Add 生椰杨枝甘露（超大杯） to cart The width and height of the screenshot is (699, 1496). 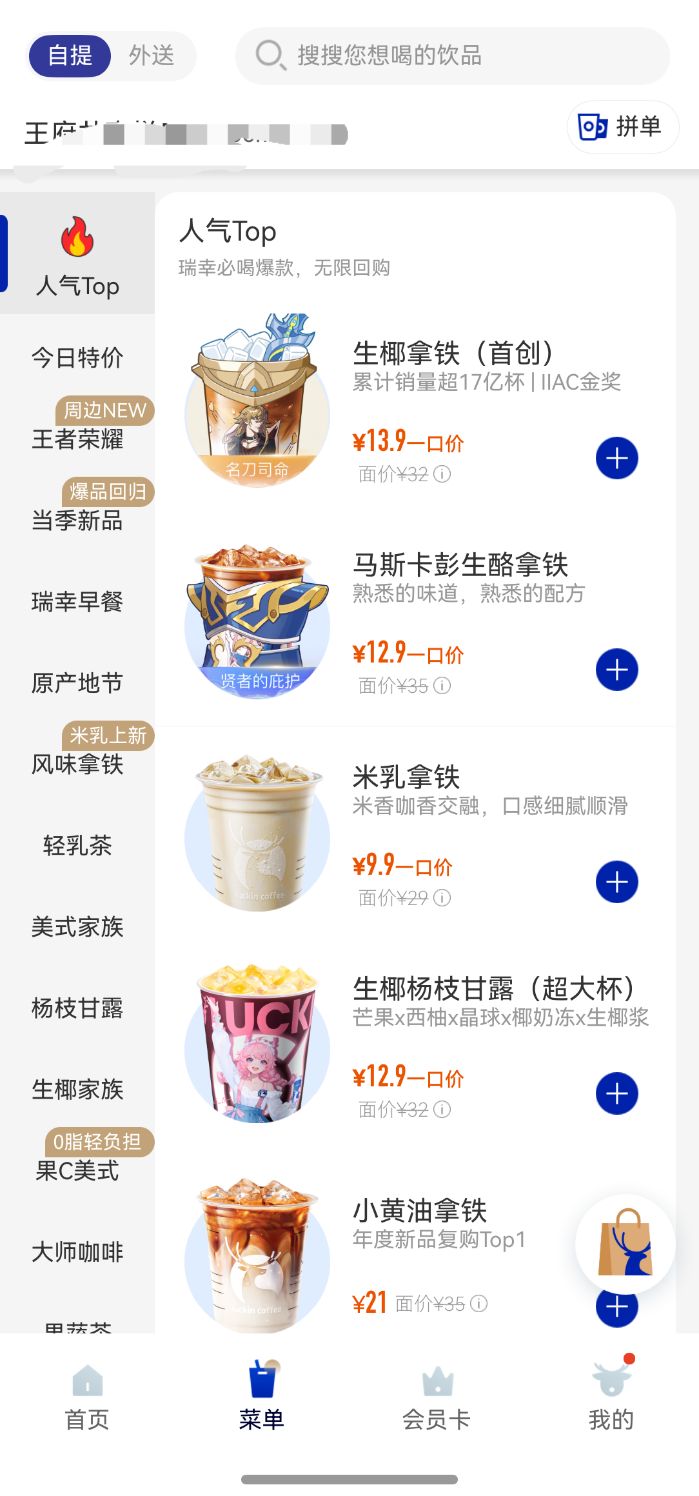pos(616,1093)
